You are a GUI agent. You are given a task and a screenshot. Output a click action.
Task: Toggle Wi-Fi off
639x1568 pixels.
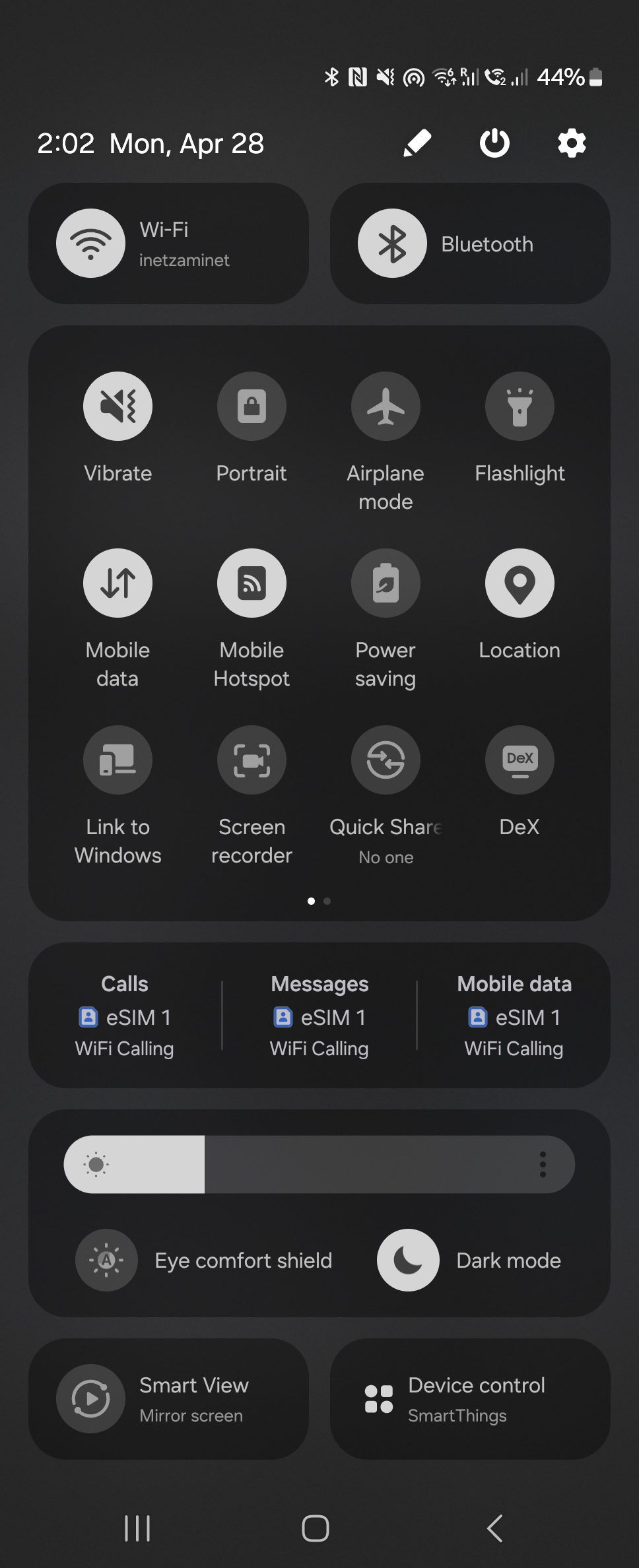click(91, 244)
